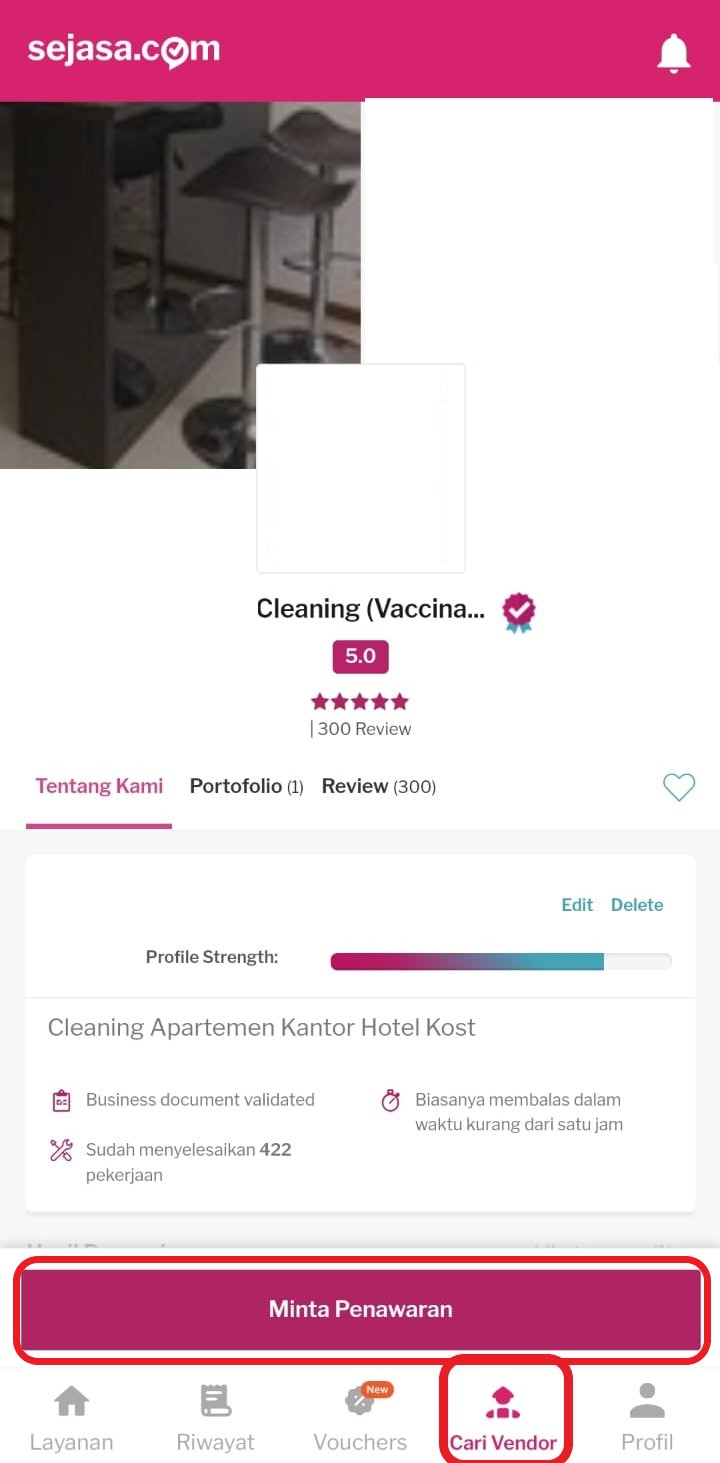Tap Minta Penawaran button
This screenshot has height=1463, width=720.
coord(360,1309)
